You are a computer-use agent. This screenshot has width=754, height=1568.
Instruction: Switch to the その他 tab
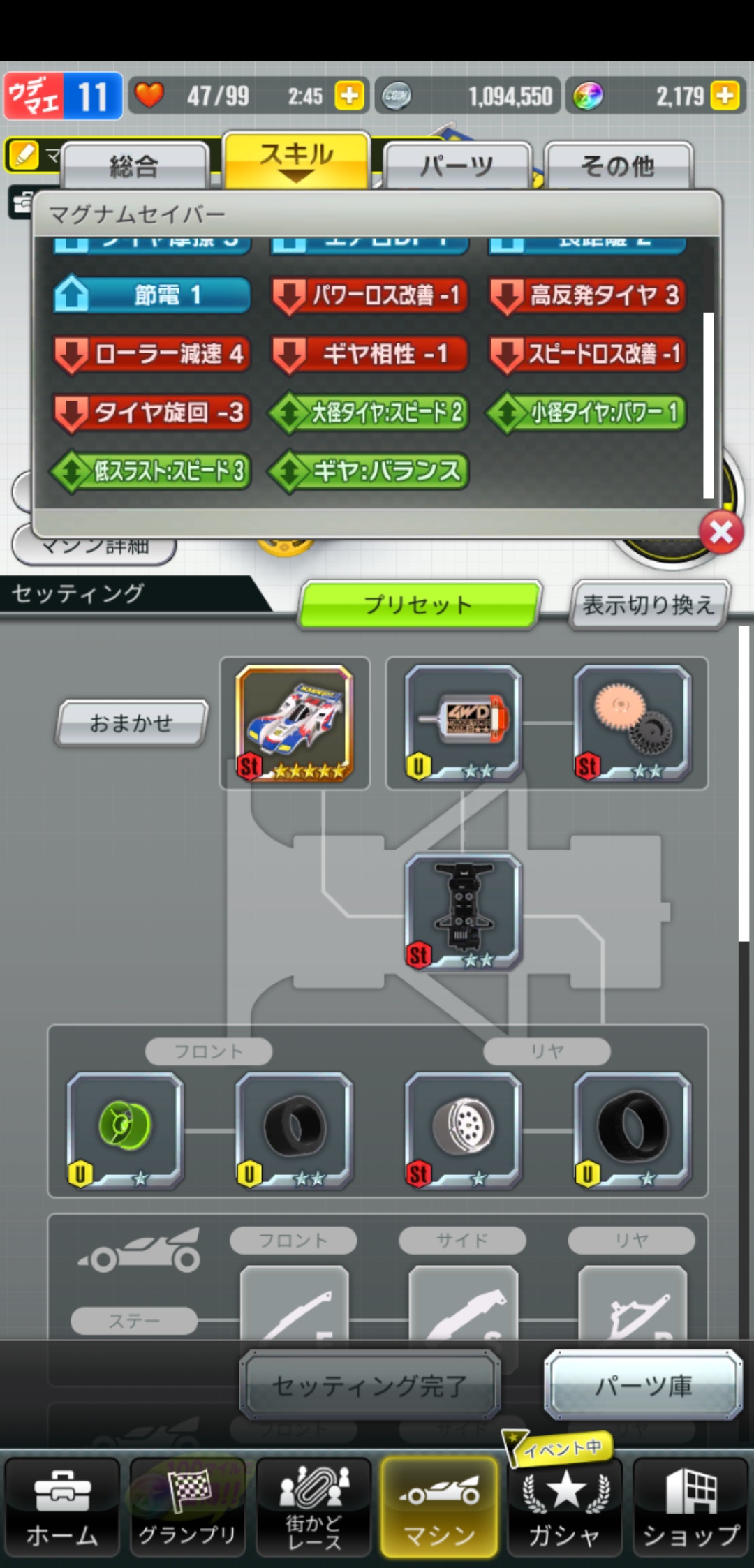(618, 165)
